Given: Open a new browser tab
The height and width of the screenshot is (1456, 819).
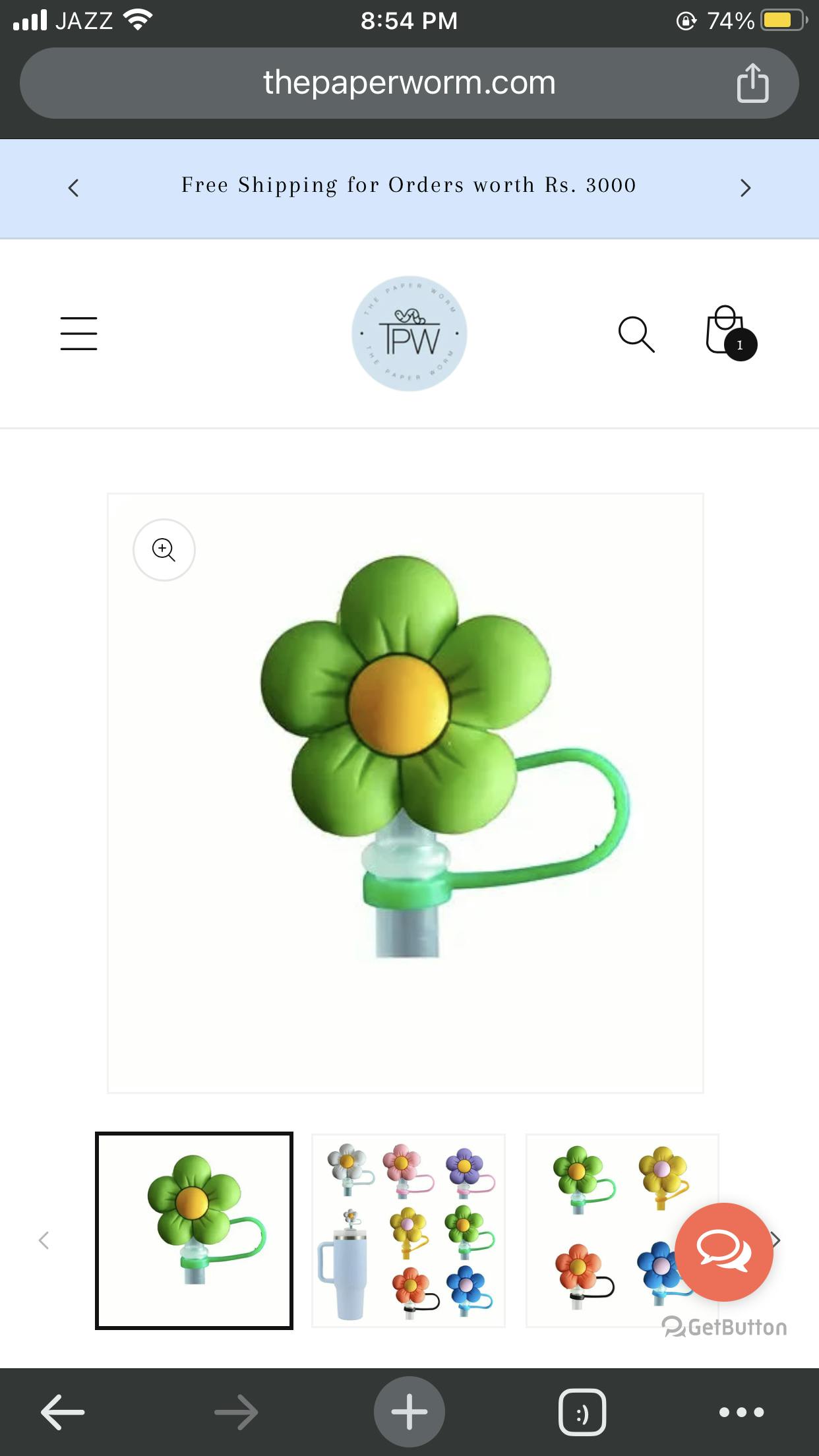Looking at the screenshot, I should coord(409,1412).
